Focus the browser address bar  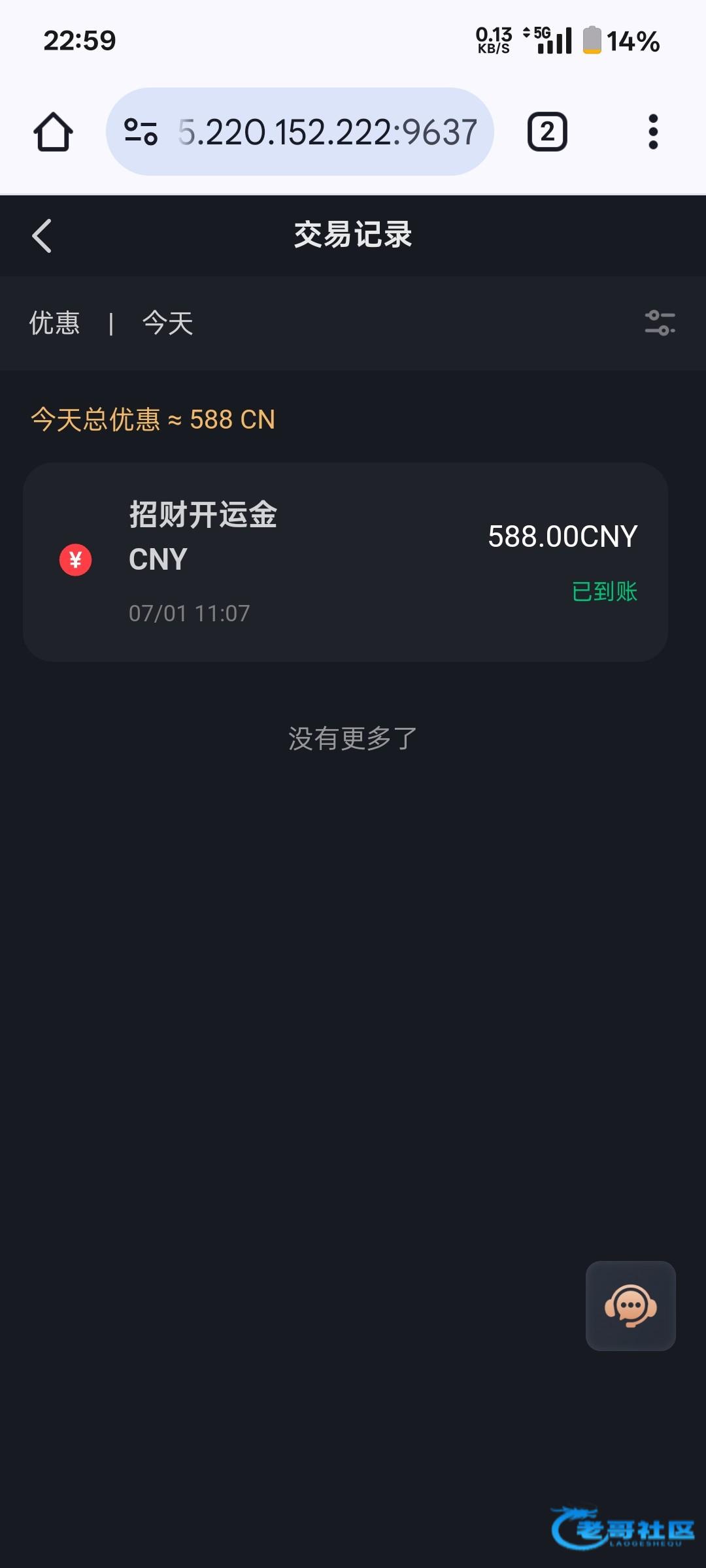pyautogui.click(x=327, y=132)
